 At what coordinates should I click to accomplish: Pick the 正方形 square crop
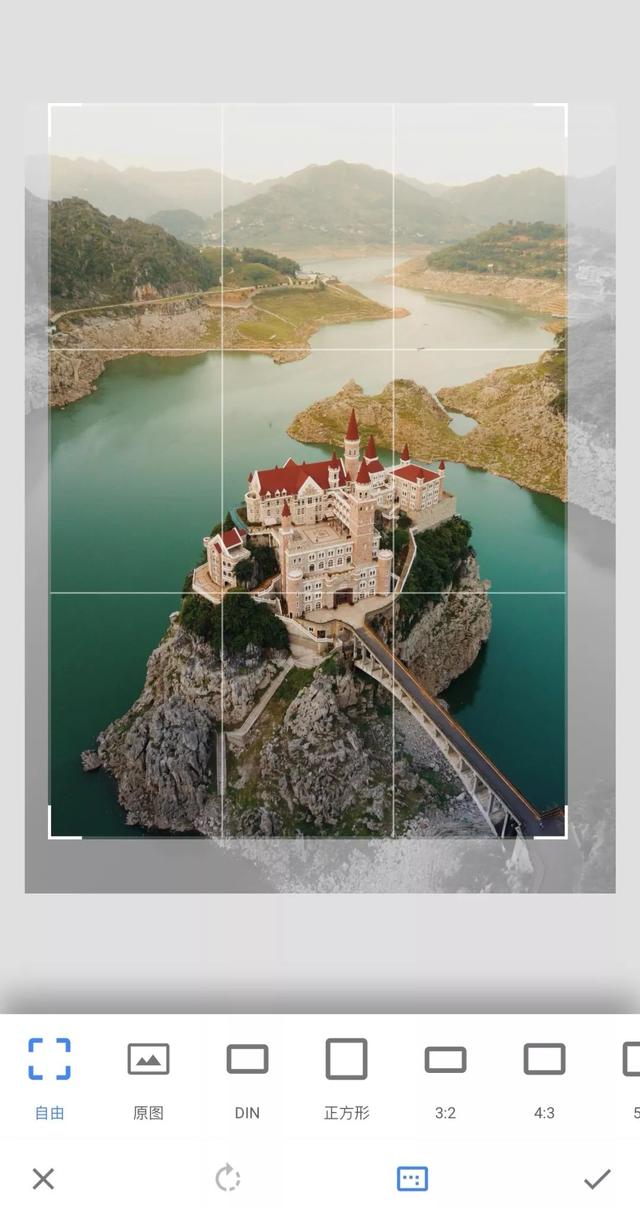(x=346, y=1076)
